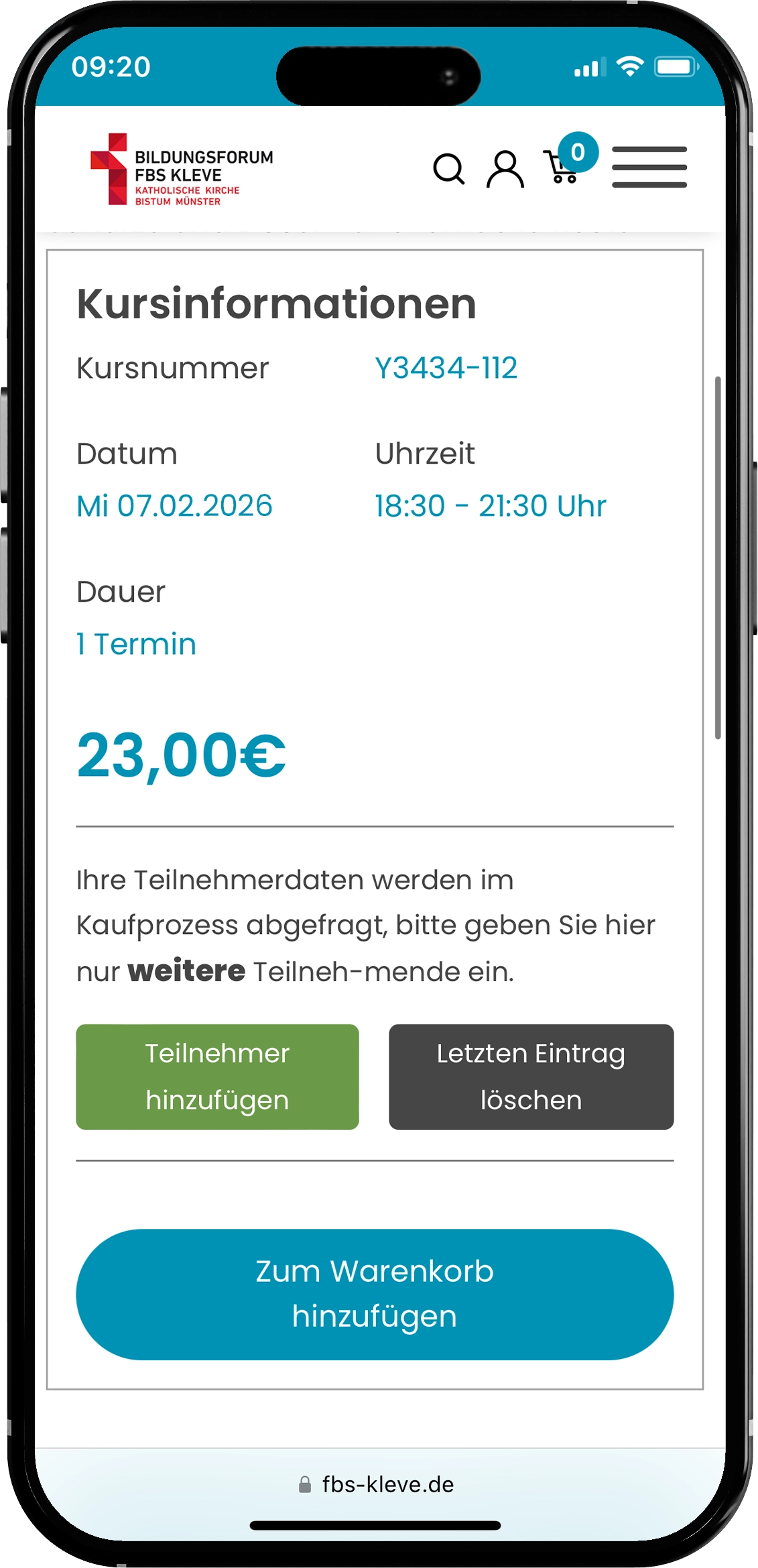Tap Letzten Eintrag löschen button
This screenshot has width=758, height=1568.
click(x=531, y=1076)
